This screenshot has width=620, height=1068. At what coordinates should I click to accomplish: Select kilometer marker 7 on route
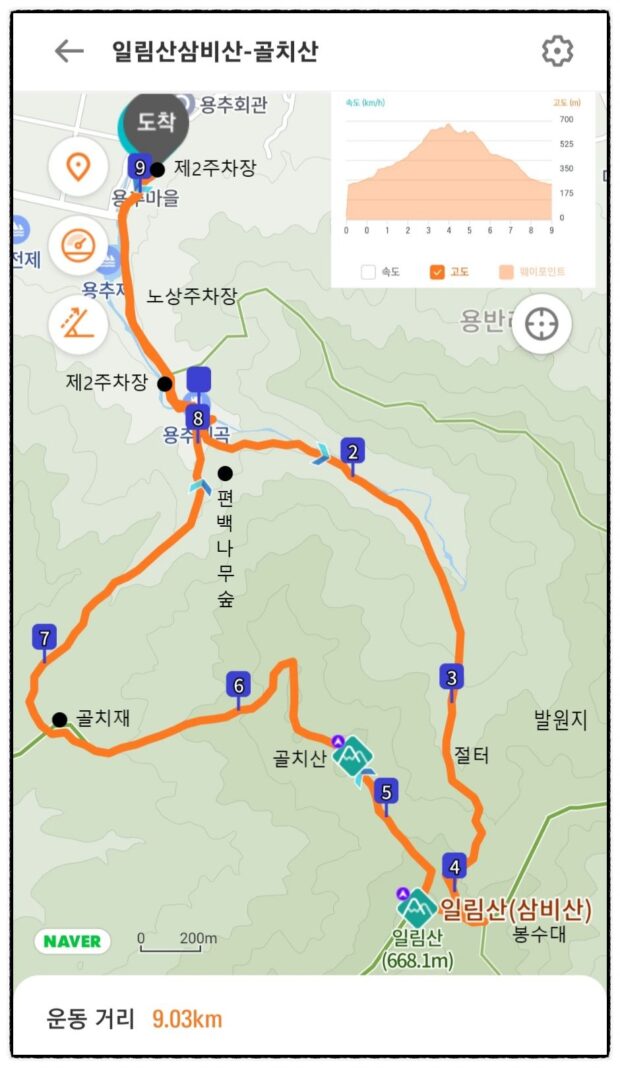[x=43, y=637]
